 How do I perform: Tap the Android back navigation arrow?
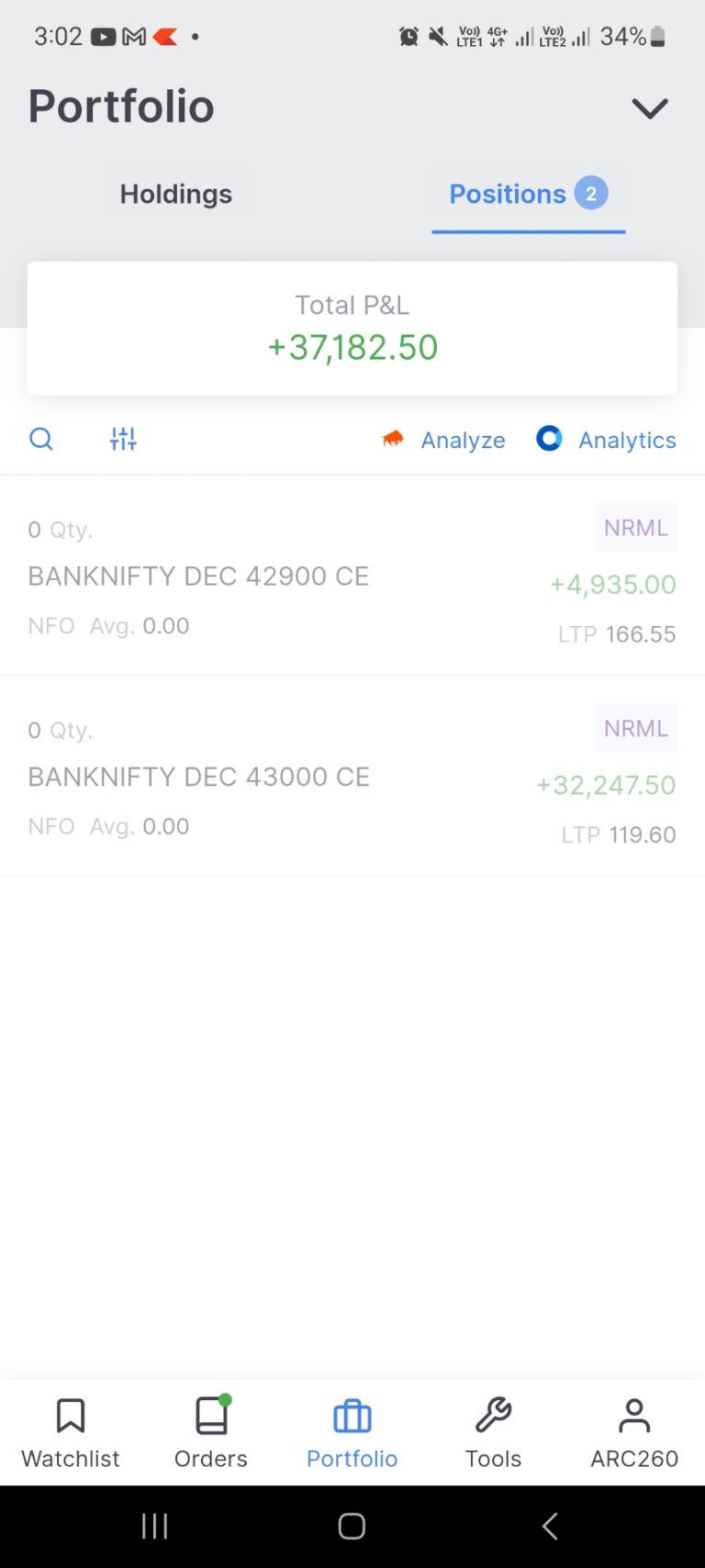(549, 1526)
